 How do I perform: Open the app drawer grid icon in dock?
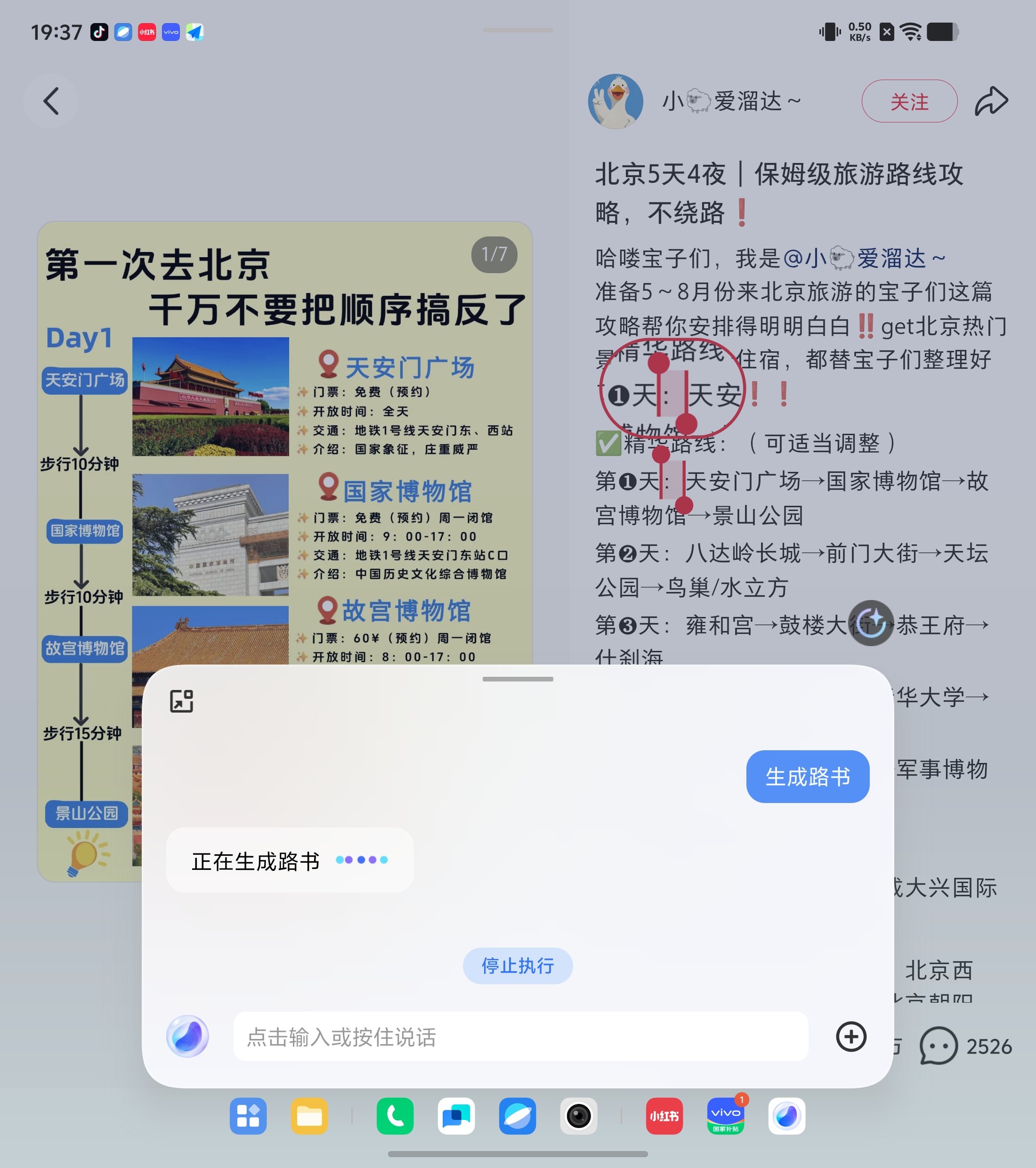(248, 1116)
